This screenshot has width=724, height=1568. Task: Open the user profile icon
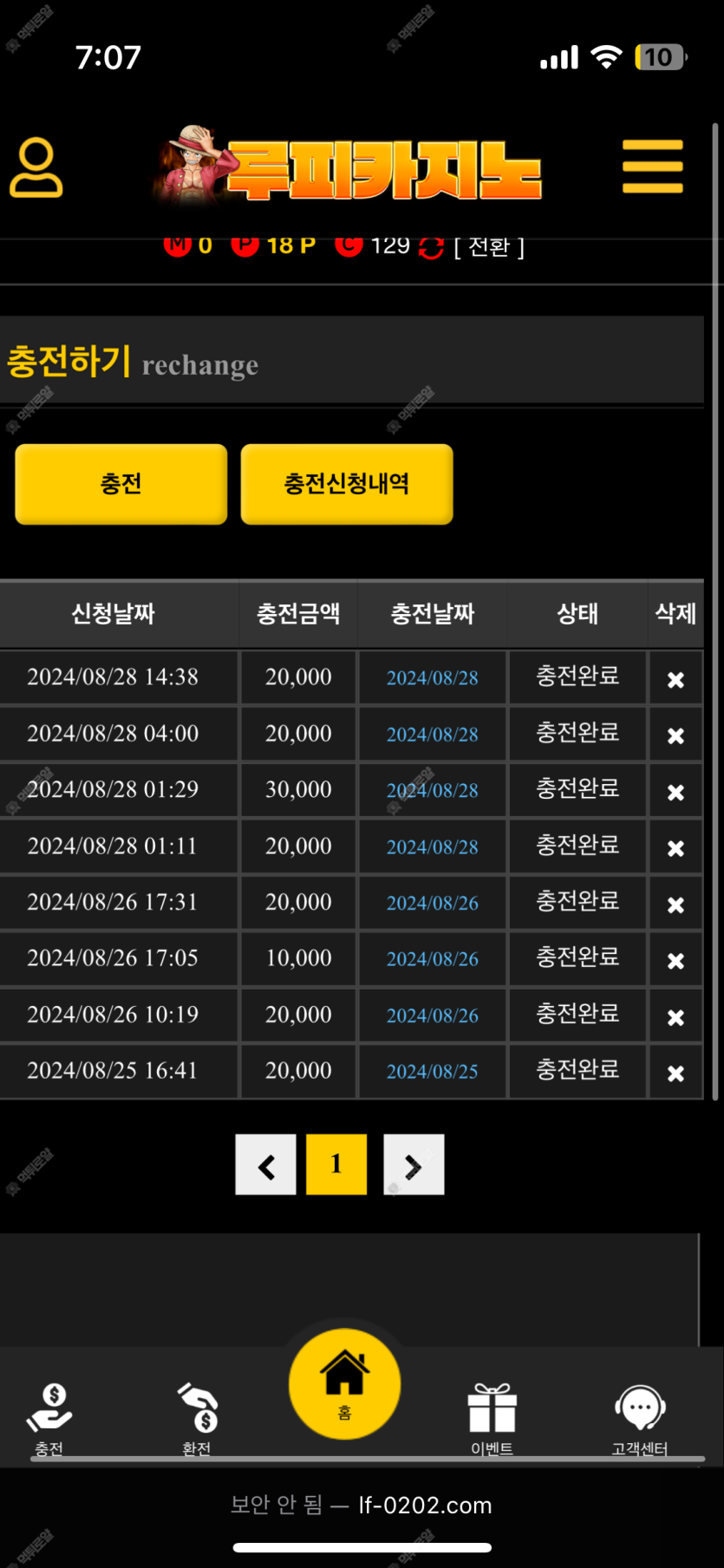36,167
